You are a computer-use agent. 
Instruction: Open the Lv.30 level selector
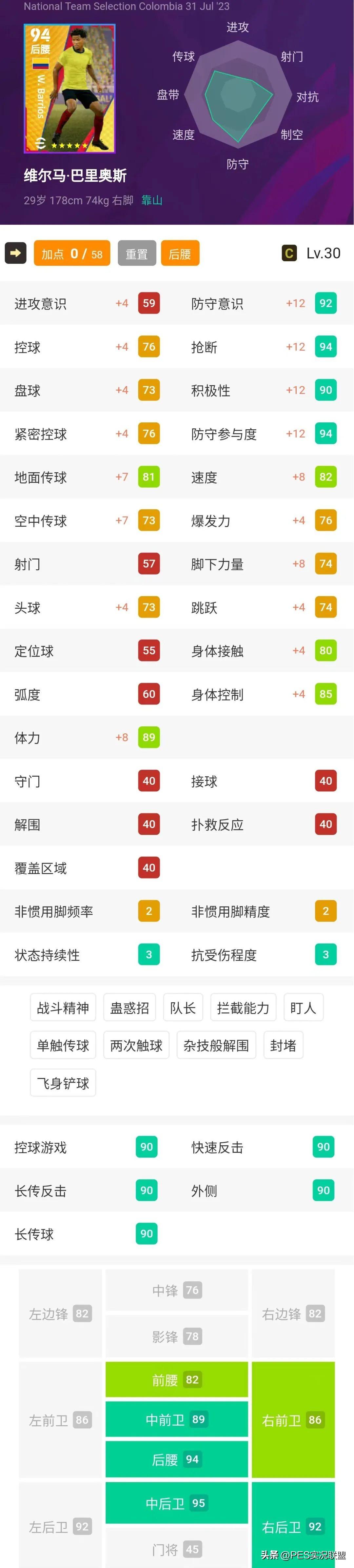(x=311, y=253)
